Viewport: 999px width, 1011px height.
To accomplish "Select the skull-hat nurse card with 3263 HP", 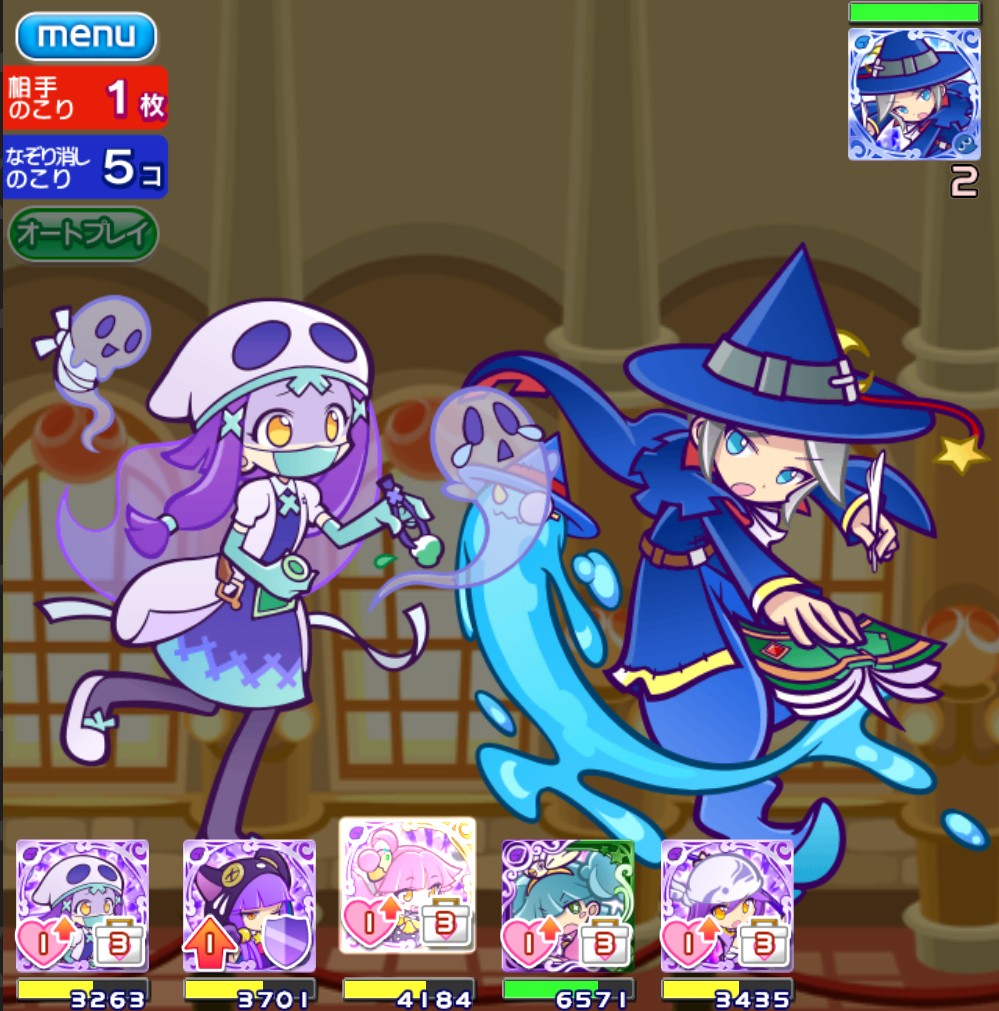I will coord(82,906).
